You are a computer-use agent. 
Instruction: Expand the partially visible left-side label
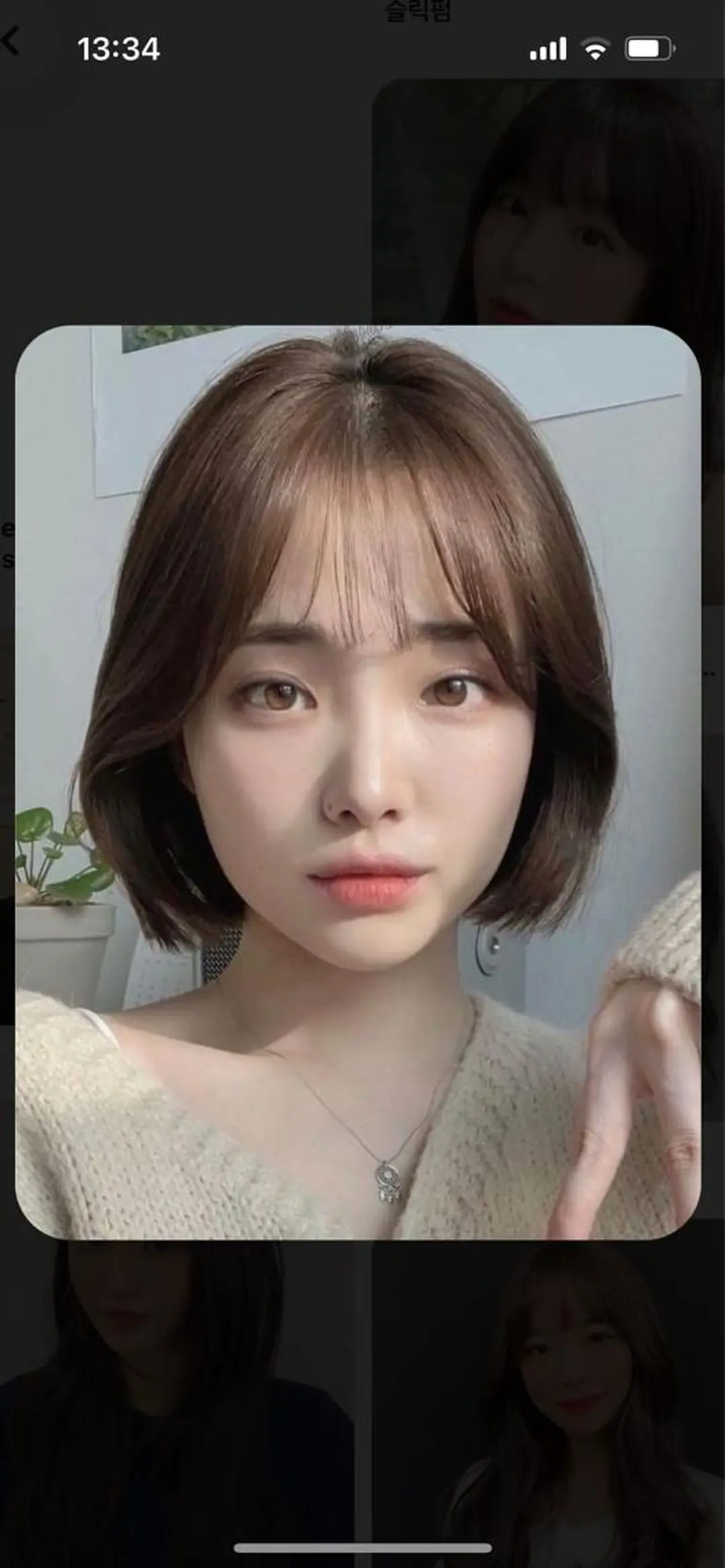(8, 545)
